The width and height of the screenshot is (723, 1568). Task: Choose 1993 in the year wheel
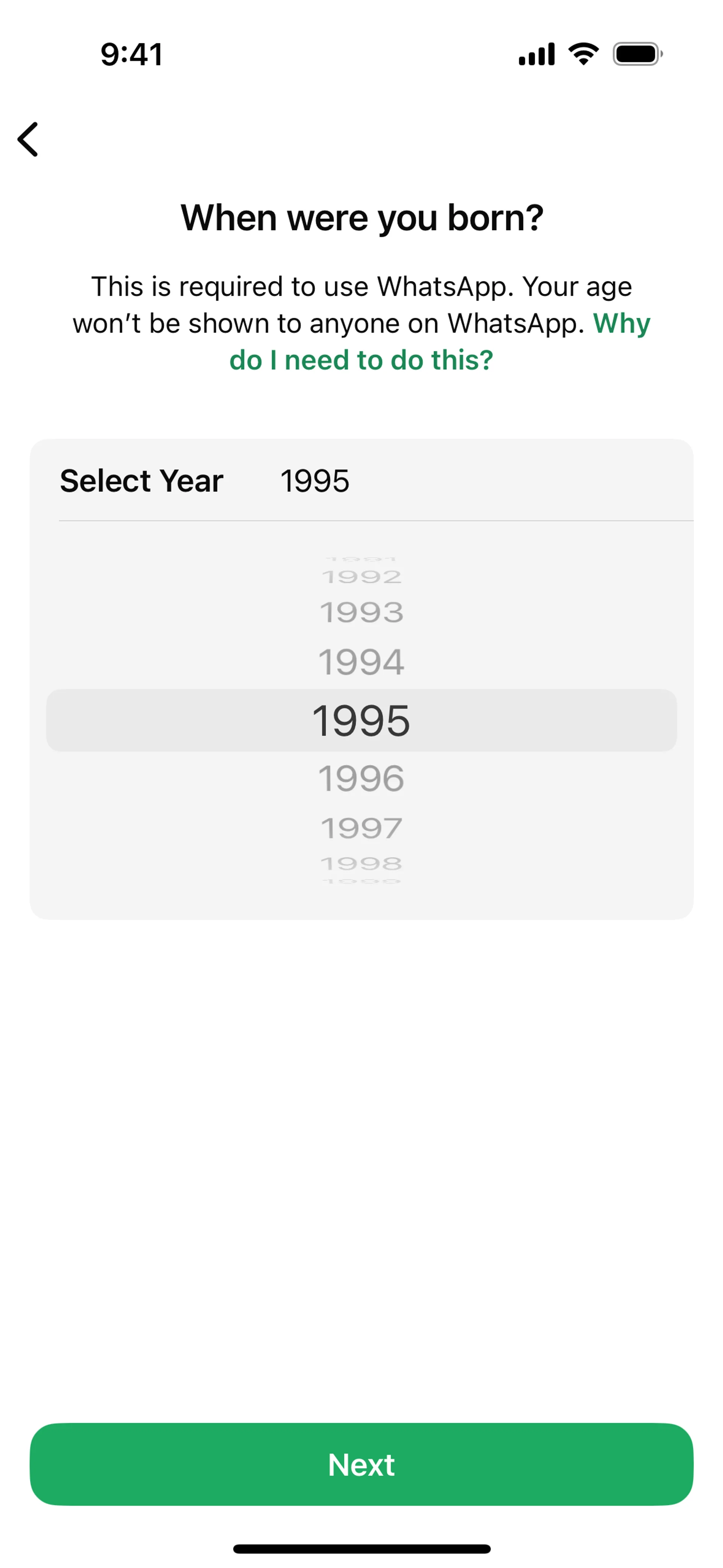pyautogui.click(x=361, y=612)
